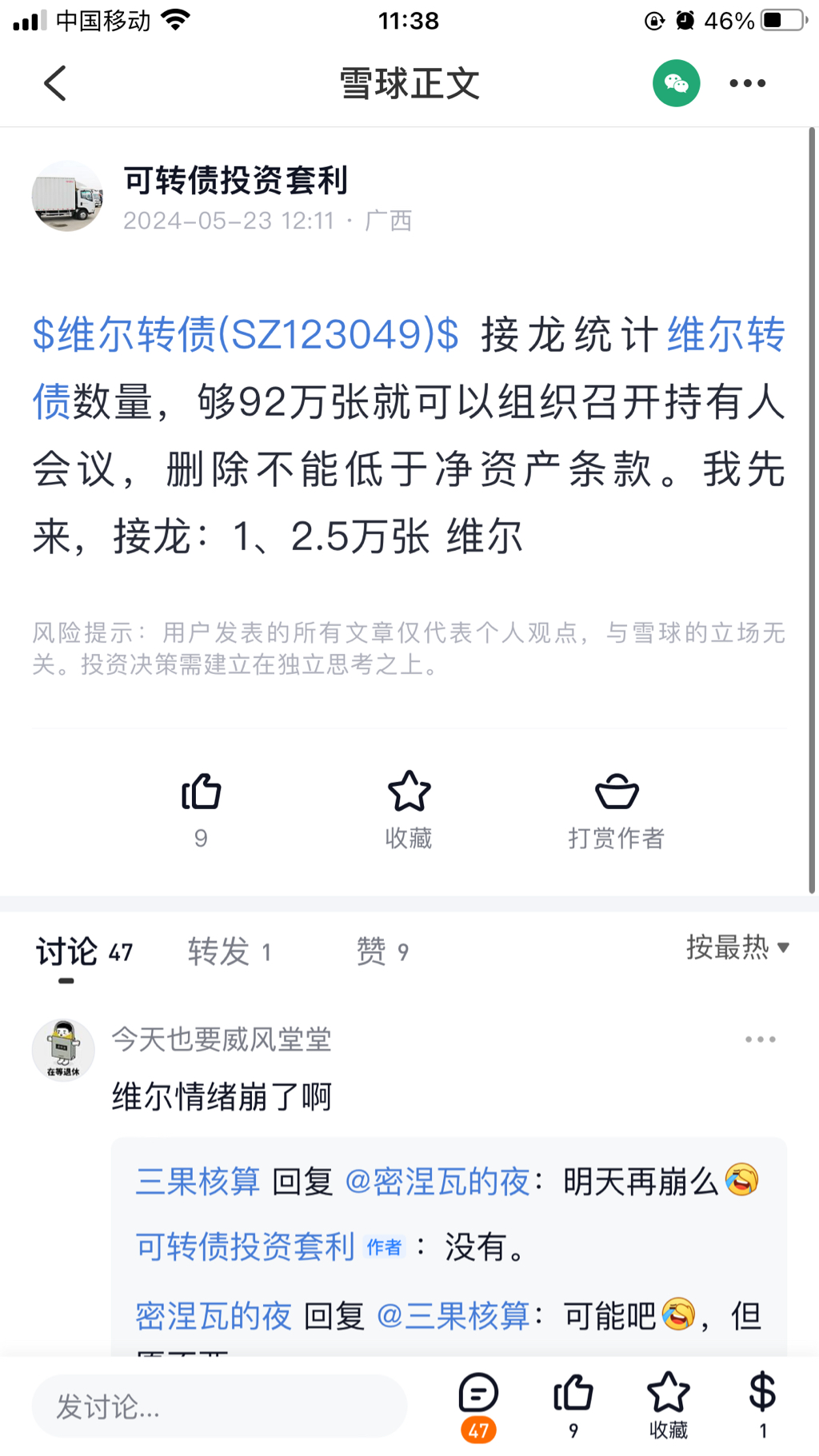Viewport: 819px width, 1456px height.
Task: Select the 讨论 tab
Action: tap(83, 951)
